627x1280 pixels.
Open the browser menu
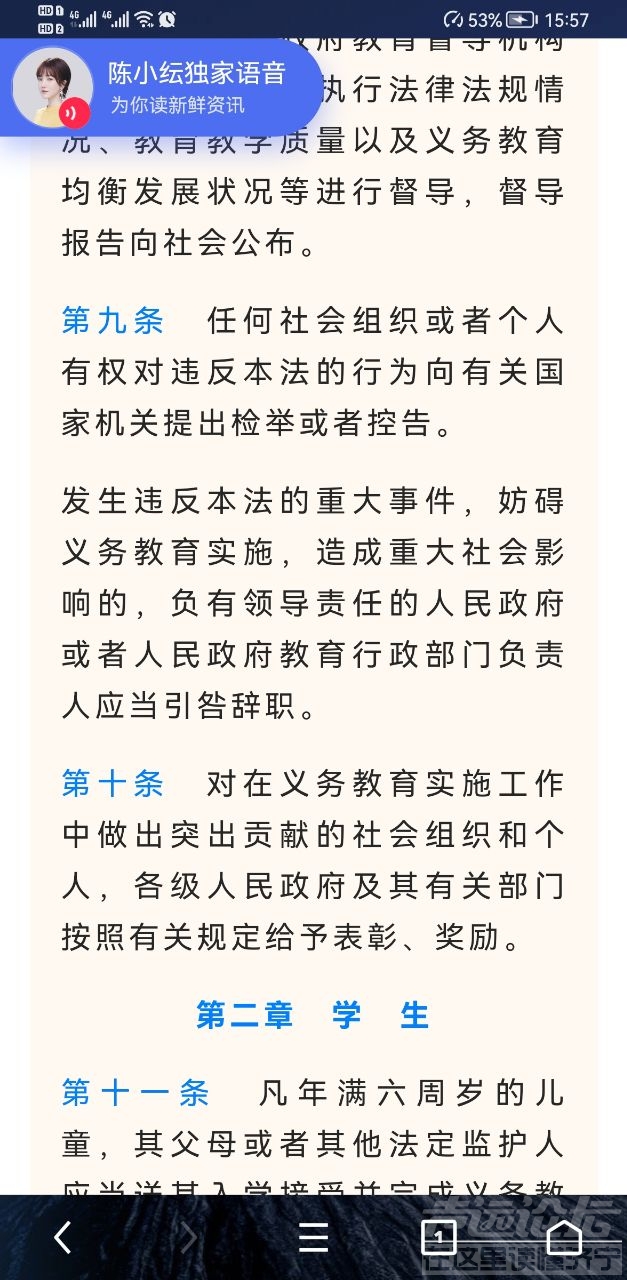pos(313,1238)
